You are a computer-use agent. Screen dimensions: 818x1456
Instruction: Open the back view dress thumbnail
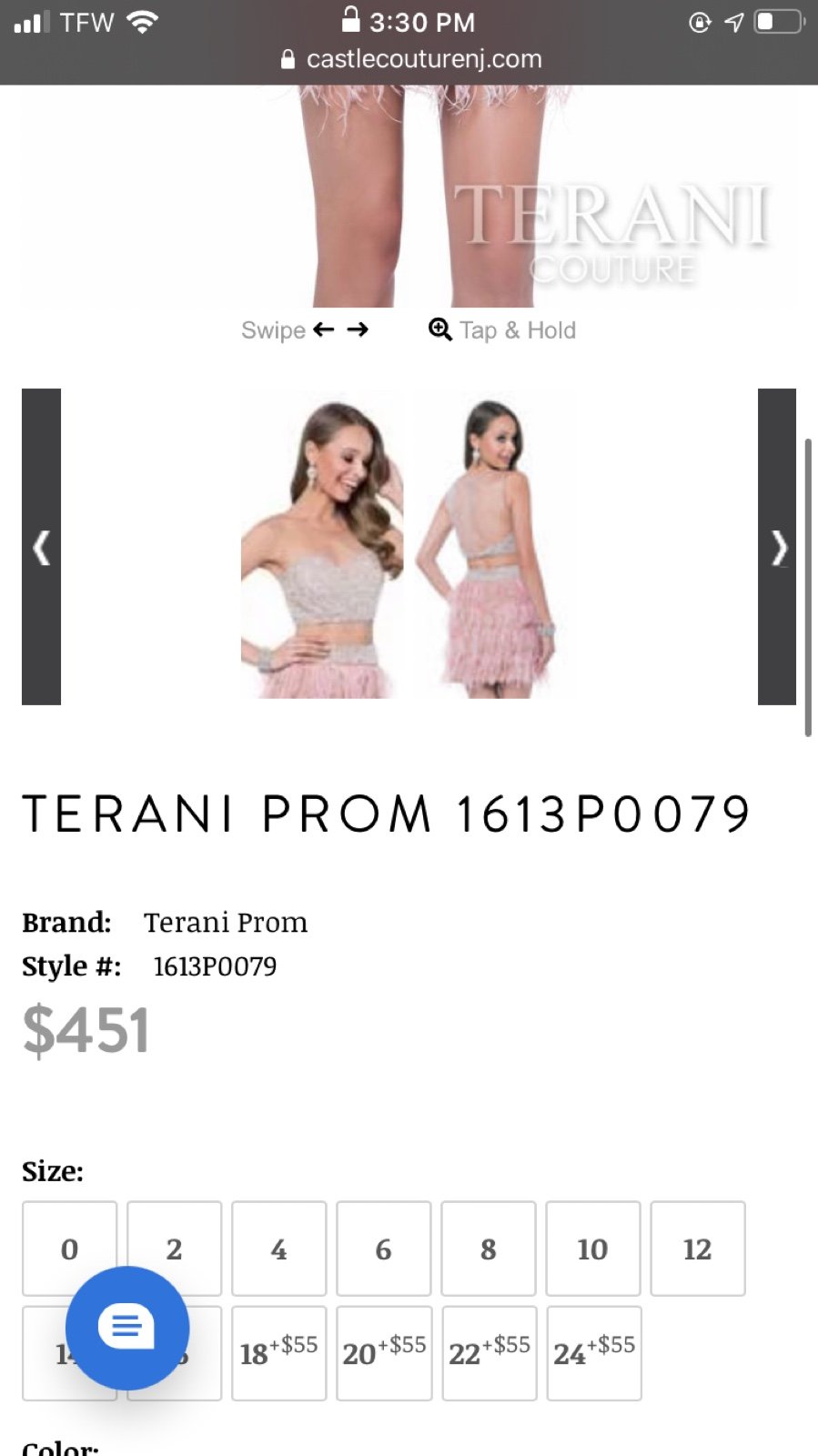tap(495, 545)
